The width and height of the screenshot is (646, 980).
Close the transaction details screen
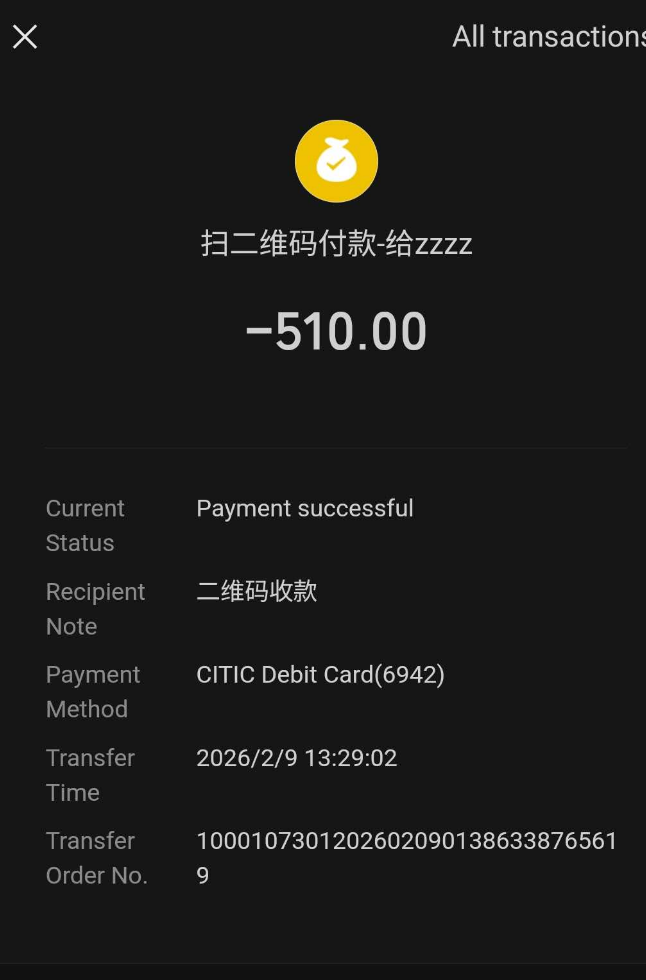pos(25,38)
